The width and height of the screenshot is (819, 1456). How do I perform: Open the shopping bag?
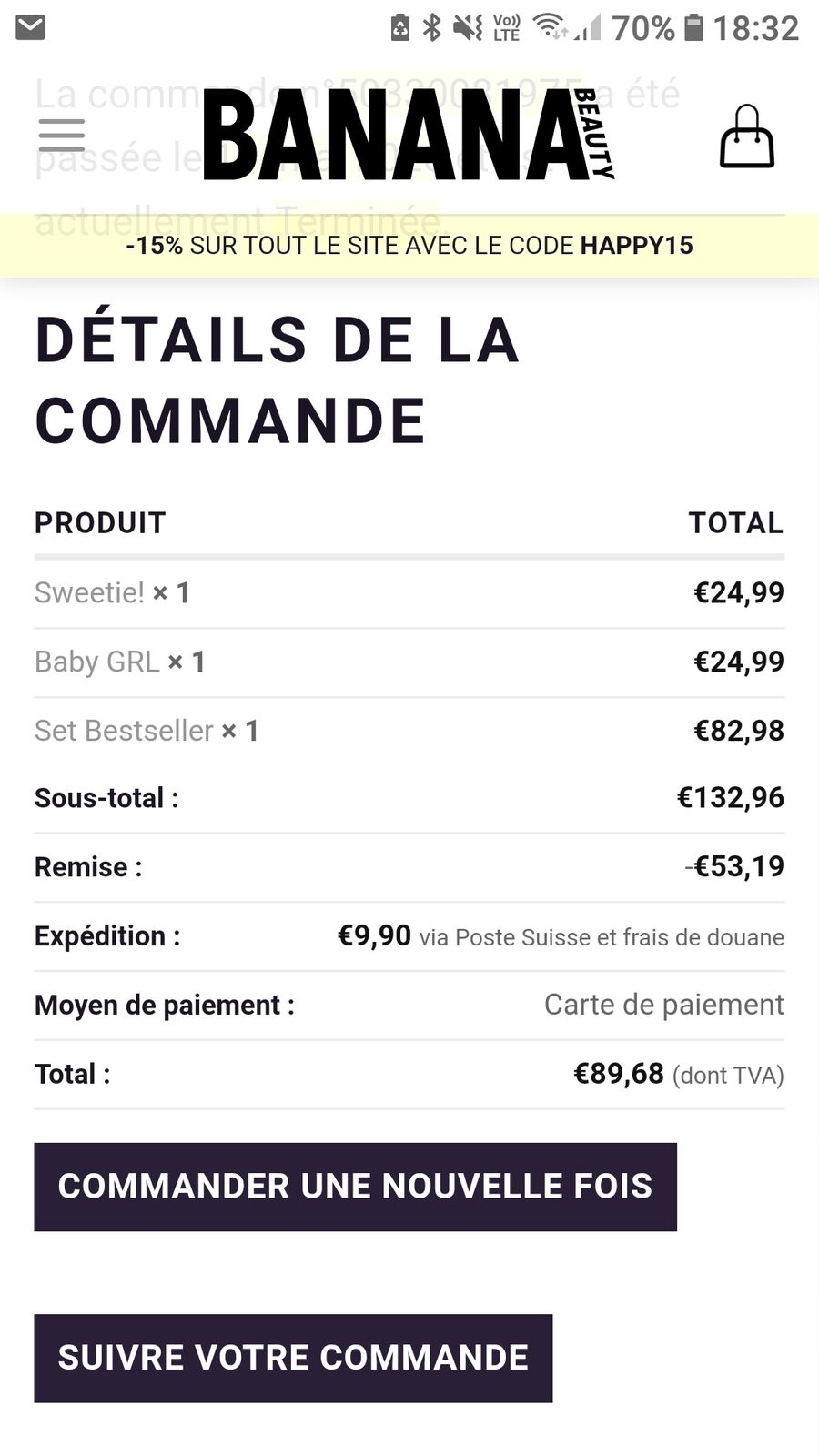click(747, 136)
